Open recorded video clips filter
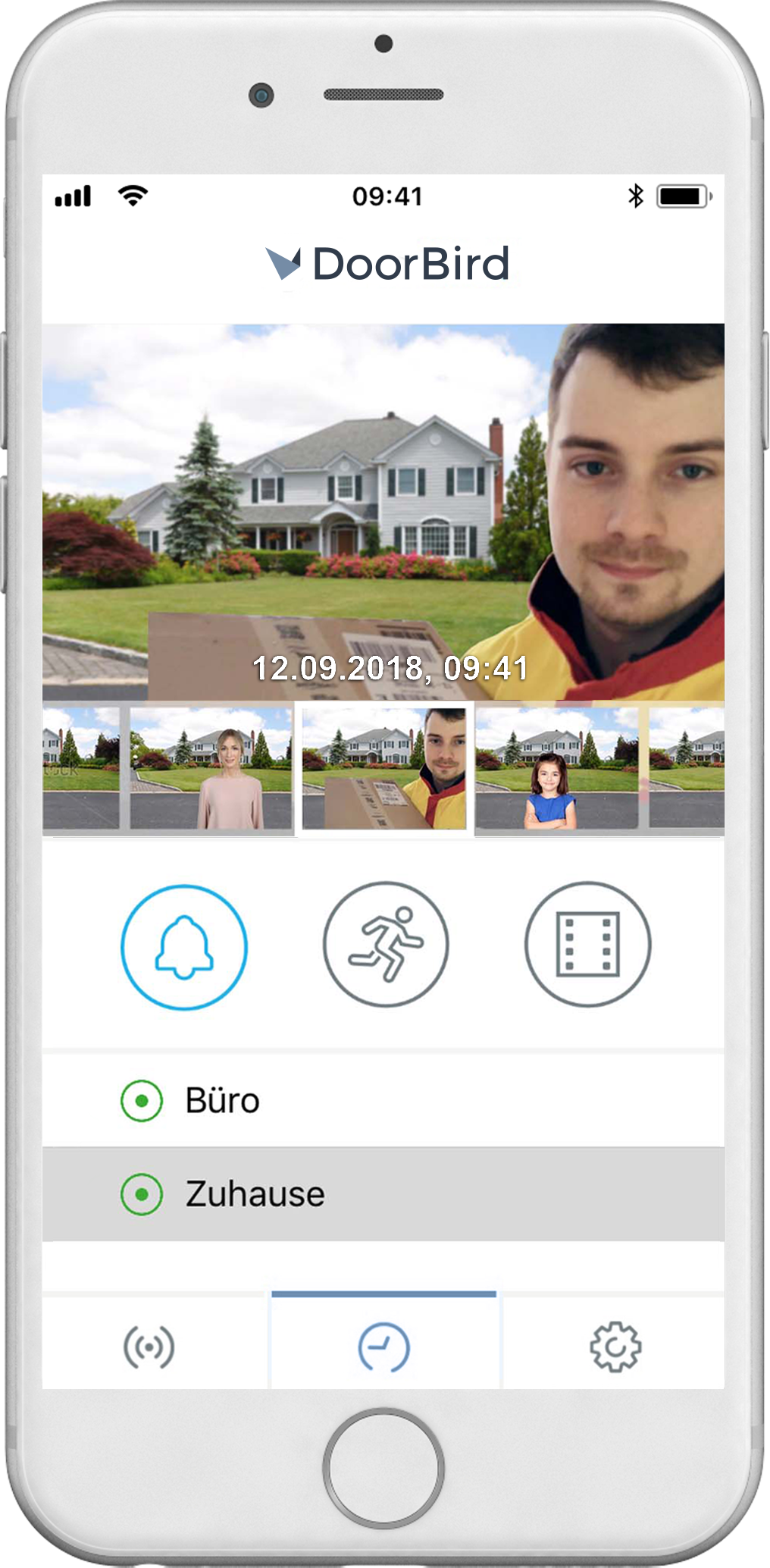 pyautogui.click(x=587, y=944)
